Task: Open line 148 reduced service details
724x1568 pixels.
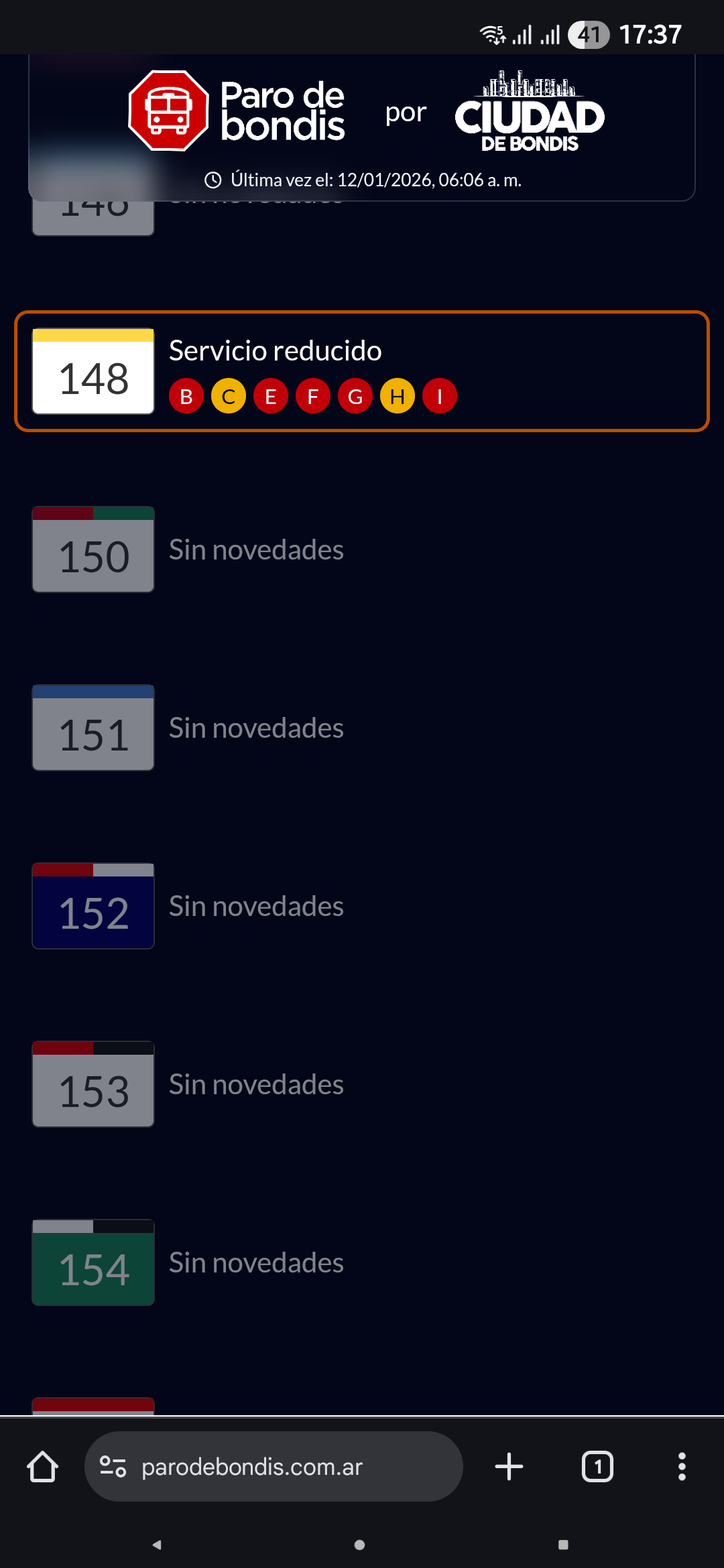Action: pyautogui.click(x=362, y=371)
